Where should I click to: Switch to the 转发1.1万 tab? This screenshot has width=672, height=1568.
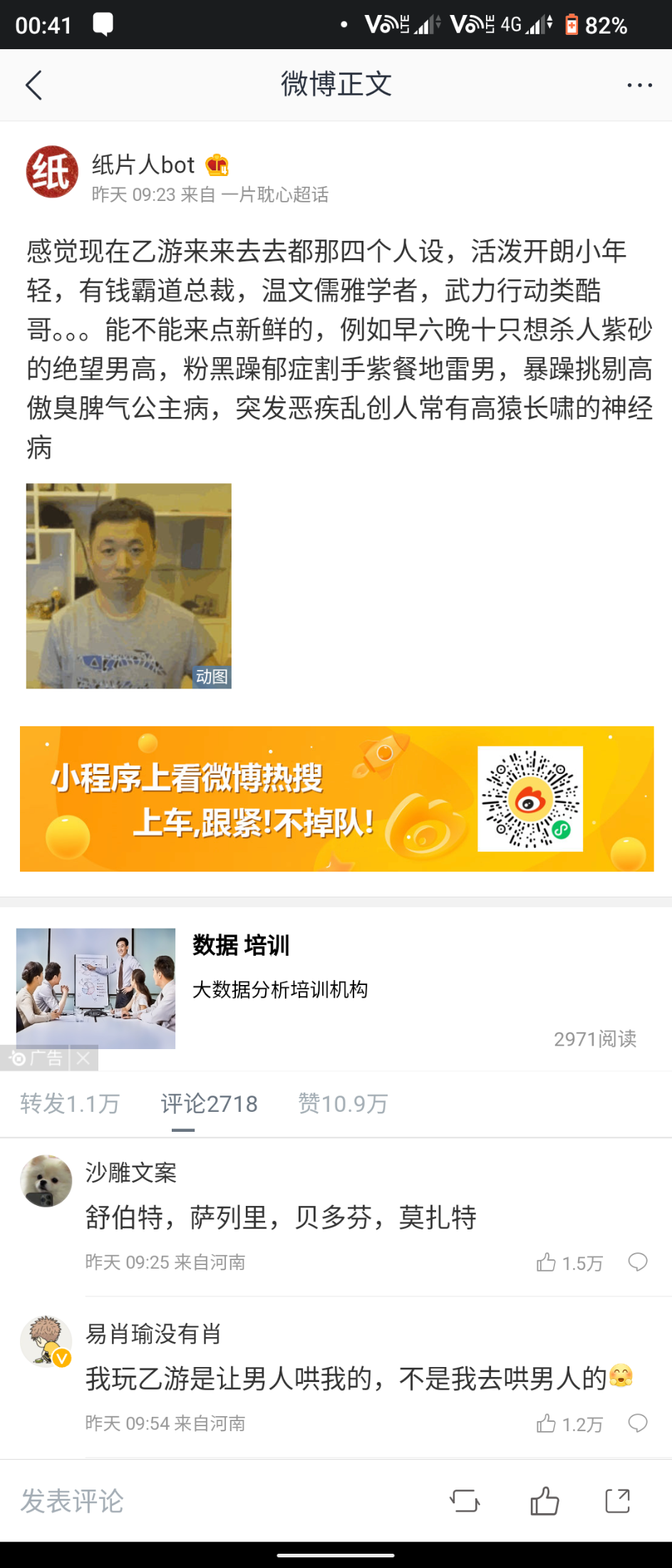click(70, 1104)
